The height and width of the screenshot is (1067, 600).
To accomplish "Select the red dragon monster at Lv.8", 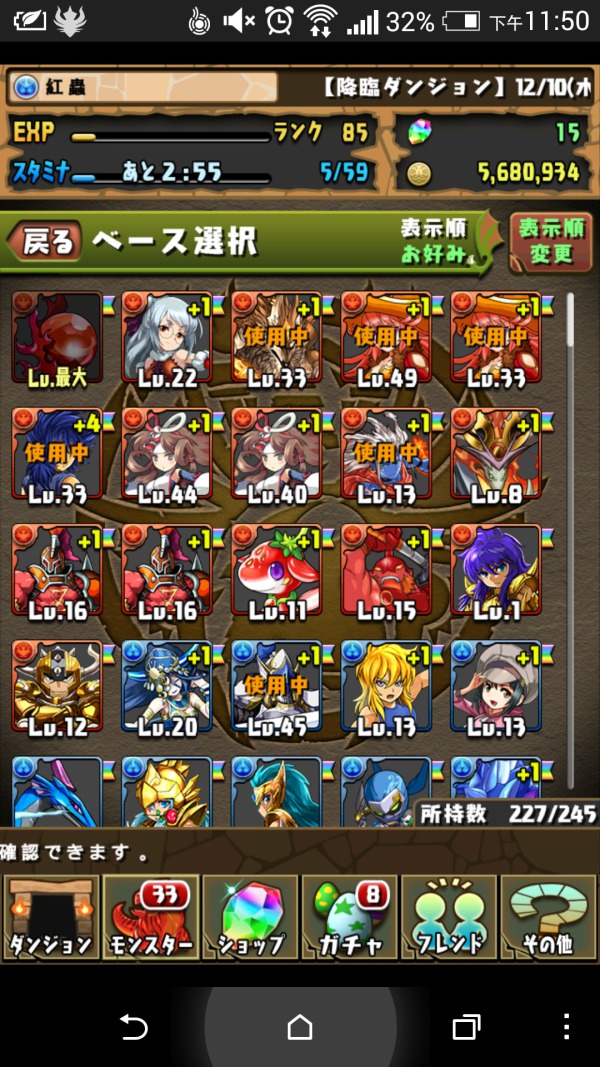I will (x=496, y=454).
